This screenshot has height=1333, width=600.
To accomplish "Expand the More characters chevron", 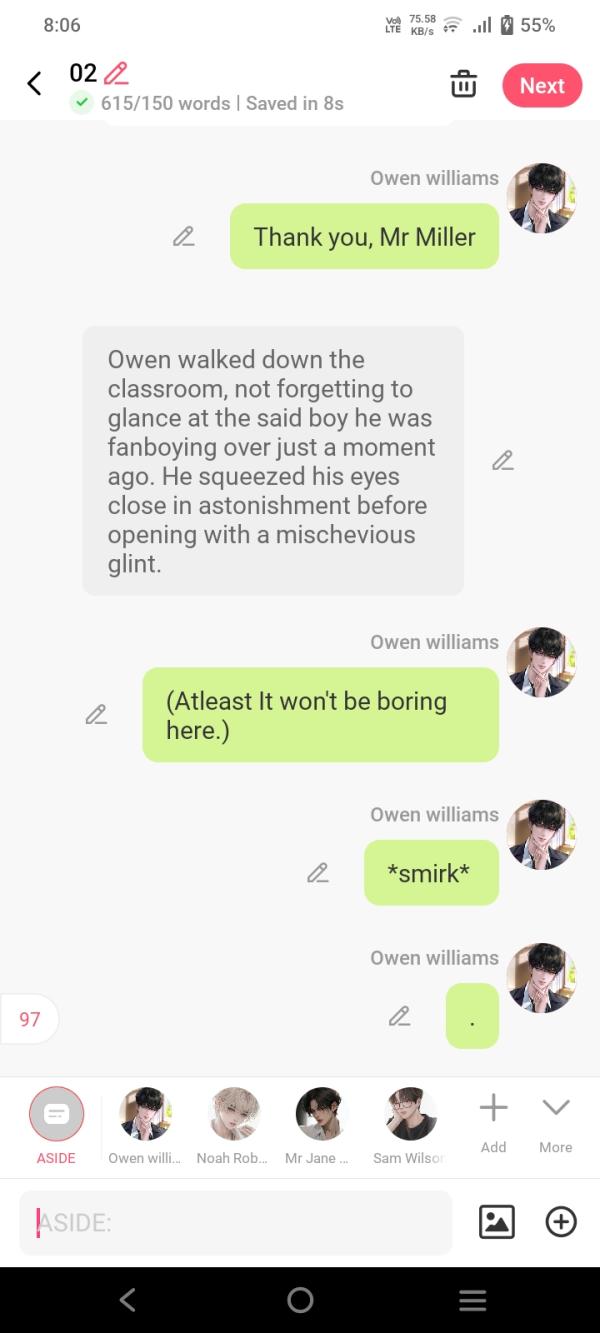I will 556,1121.
